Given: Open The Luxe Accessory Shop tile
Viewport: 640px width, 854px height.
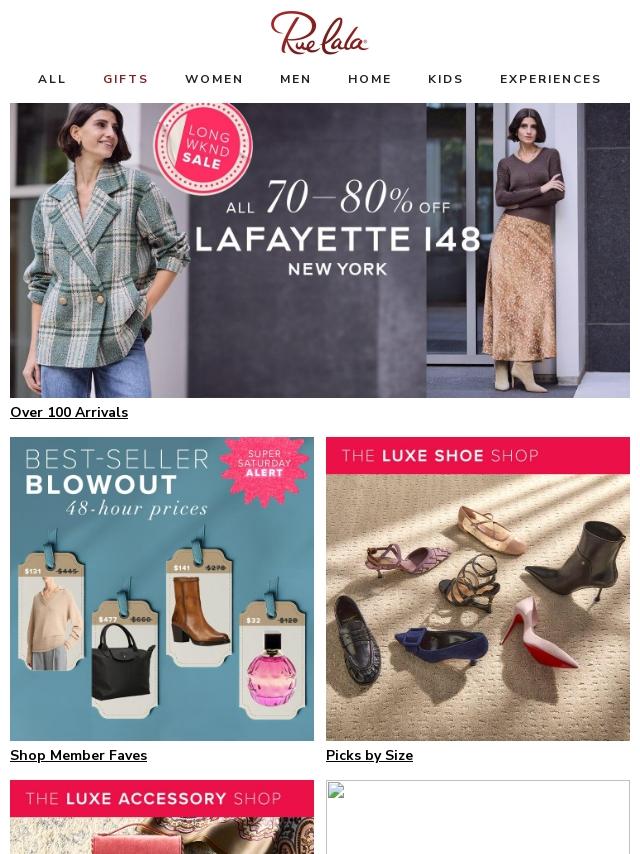Looking at the screenshot, I should 162,817.
